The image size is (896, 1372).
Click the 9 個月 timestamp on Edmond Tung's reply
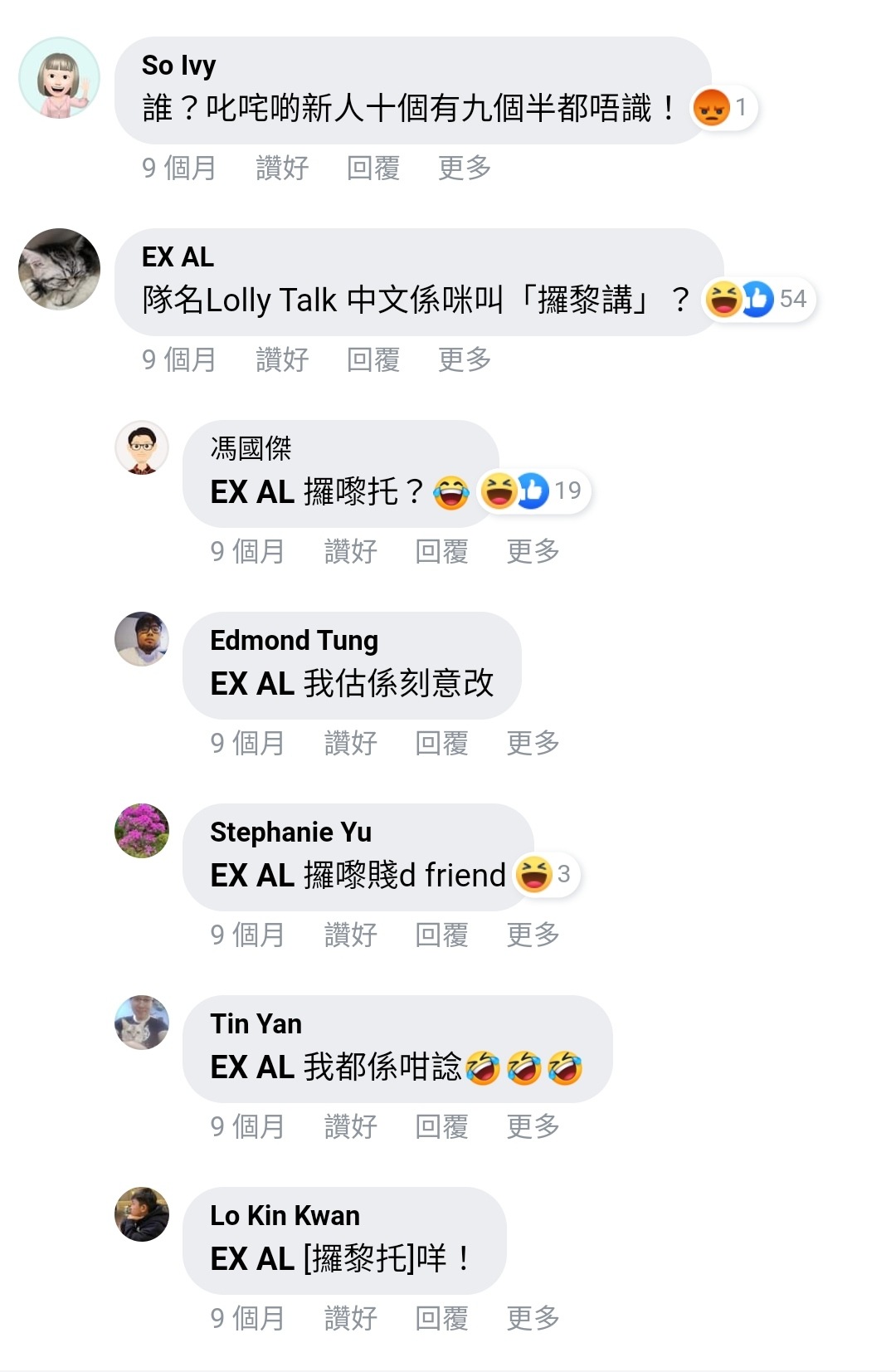click(x=248, y=743)
